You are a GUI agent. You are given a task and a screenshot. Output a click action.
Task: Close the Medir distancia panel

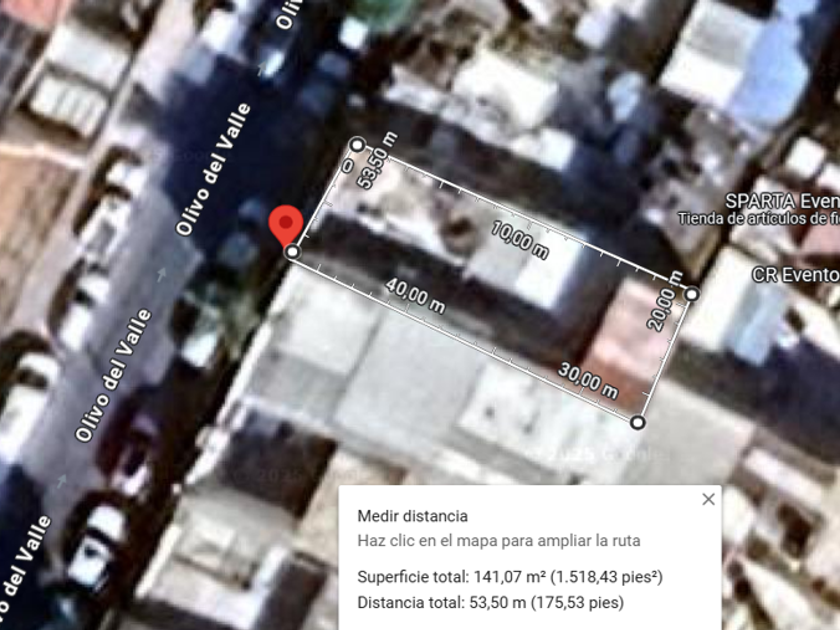pyautogui.click(x=708, y=499)
